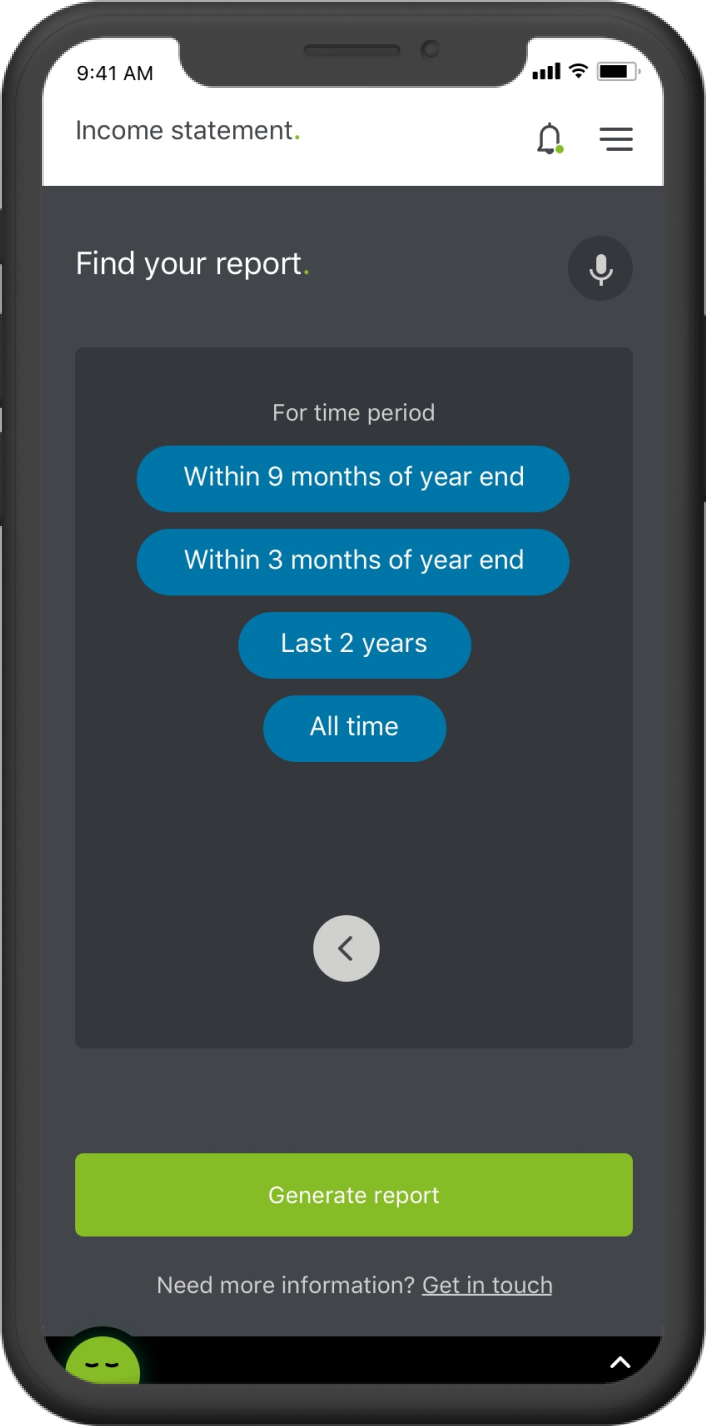Select the All time period

pyautogui.click(x=354, y=727)
